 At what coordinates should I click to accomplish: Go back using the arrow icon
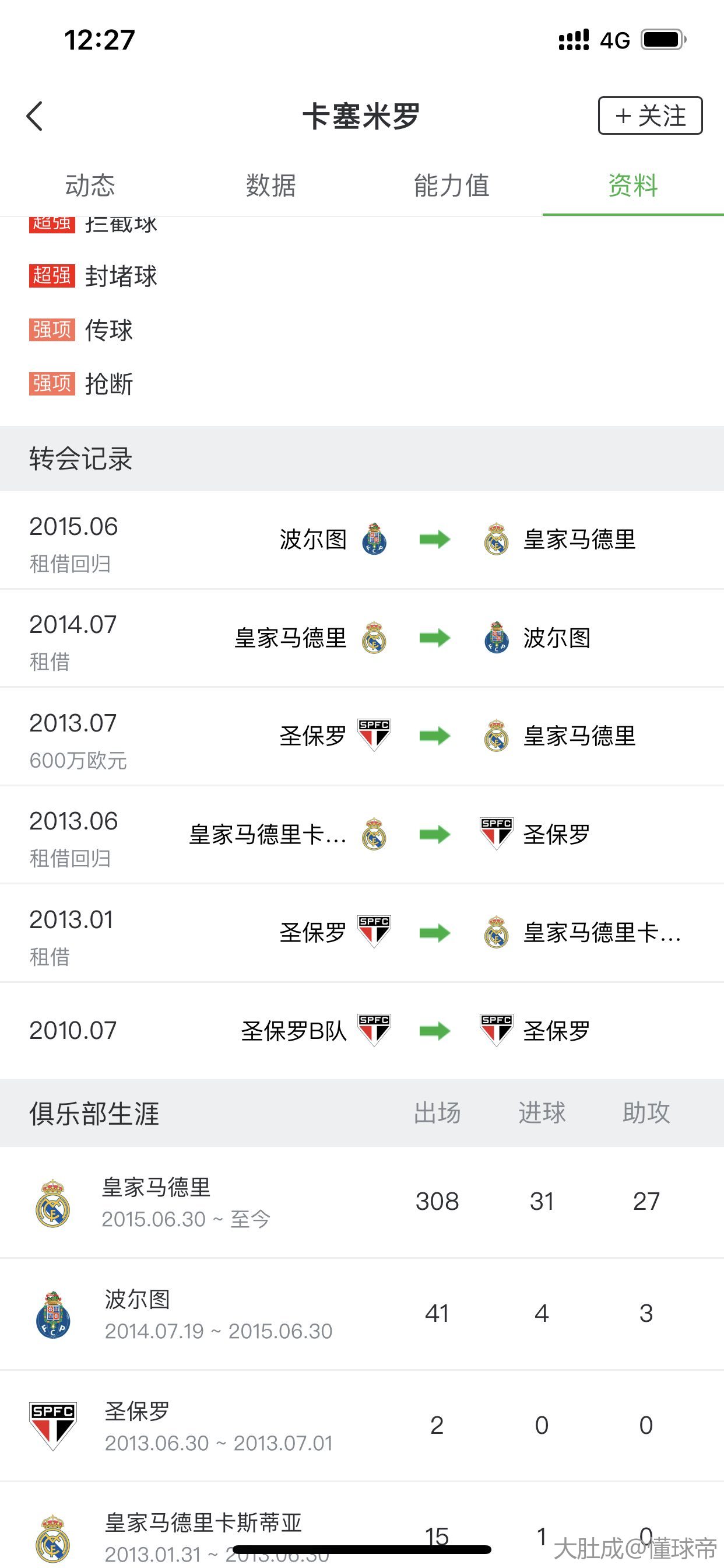(x=34, y=116)
